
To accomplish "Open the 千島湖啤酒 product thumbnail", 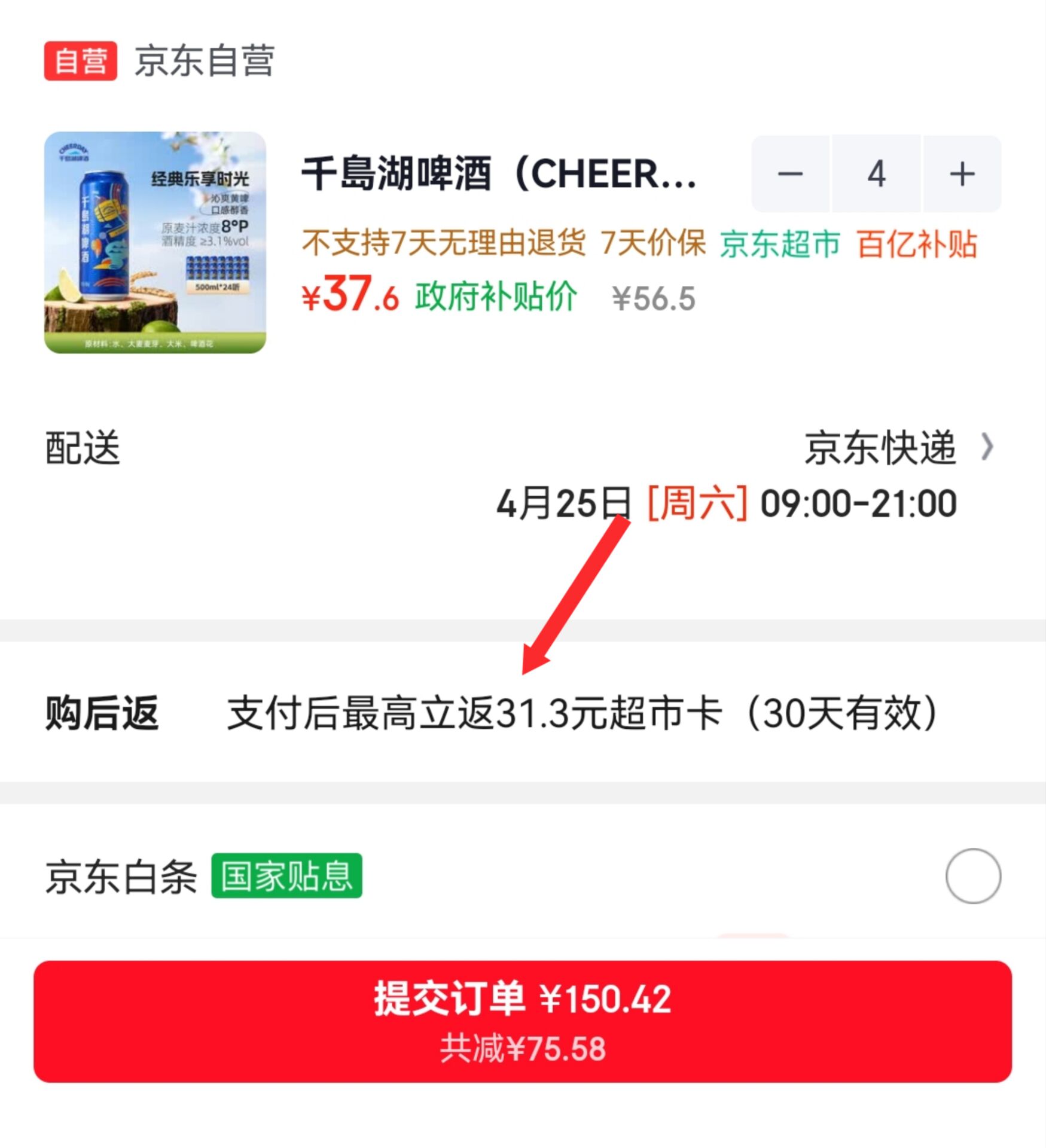I will [155, 242].
